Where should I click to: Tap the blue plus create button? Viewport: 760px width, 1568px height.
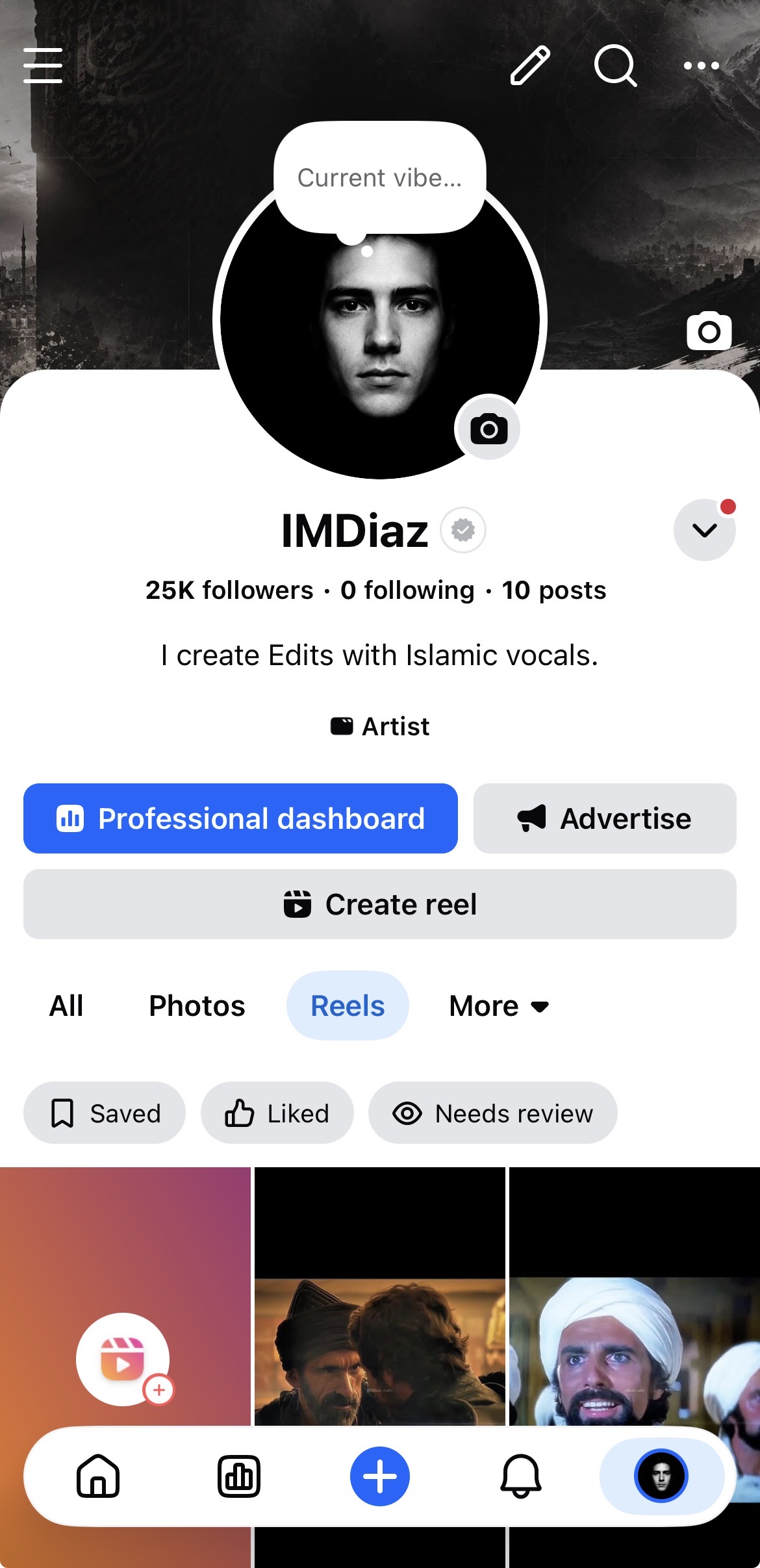(380, 1476)
